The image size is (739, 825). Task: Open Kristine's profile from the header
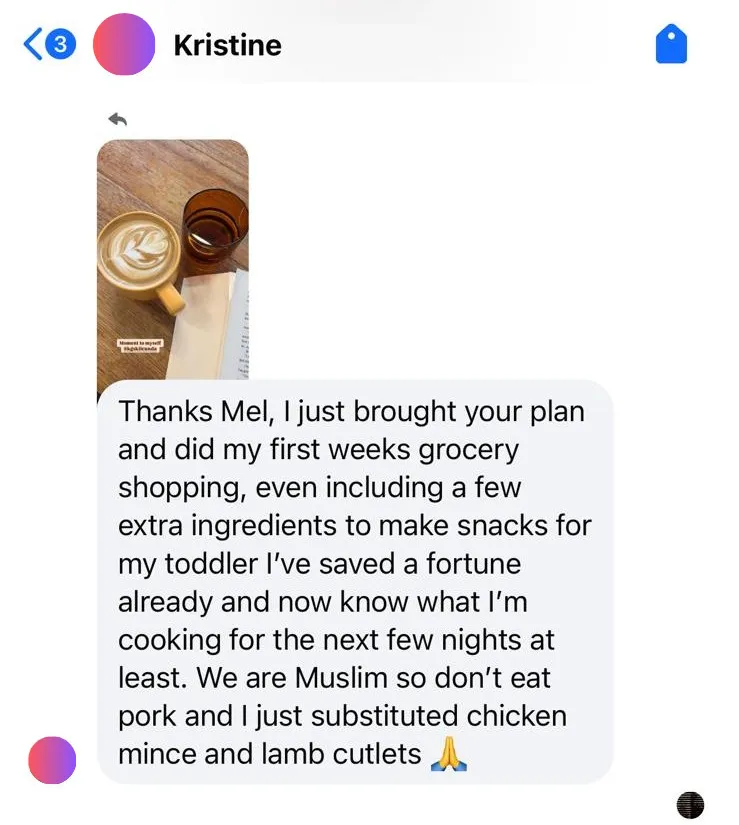(227, 45)
